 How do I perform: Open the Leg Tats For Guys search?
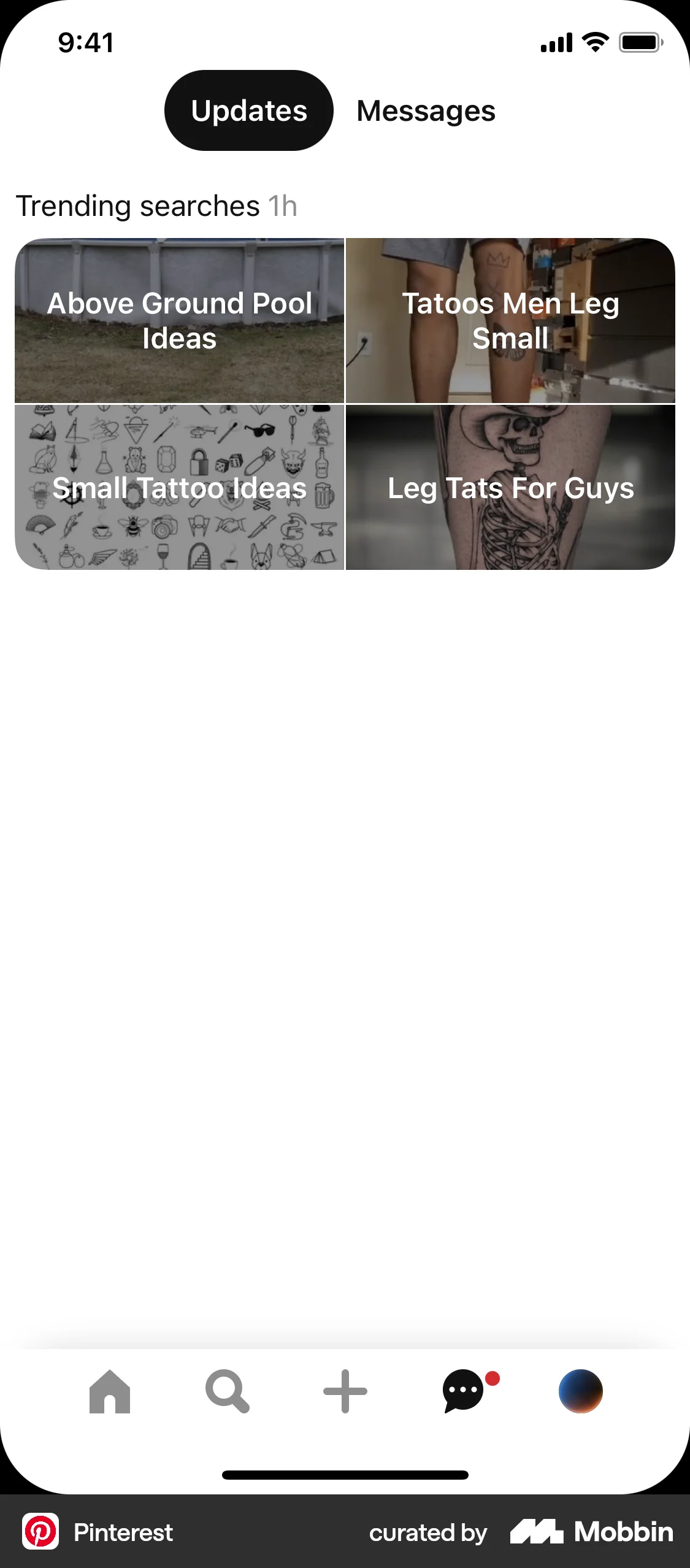[x=510, y=488]
